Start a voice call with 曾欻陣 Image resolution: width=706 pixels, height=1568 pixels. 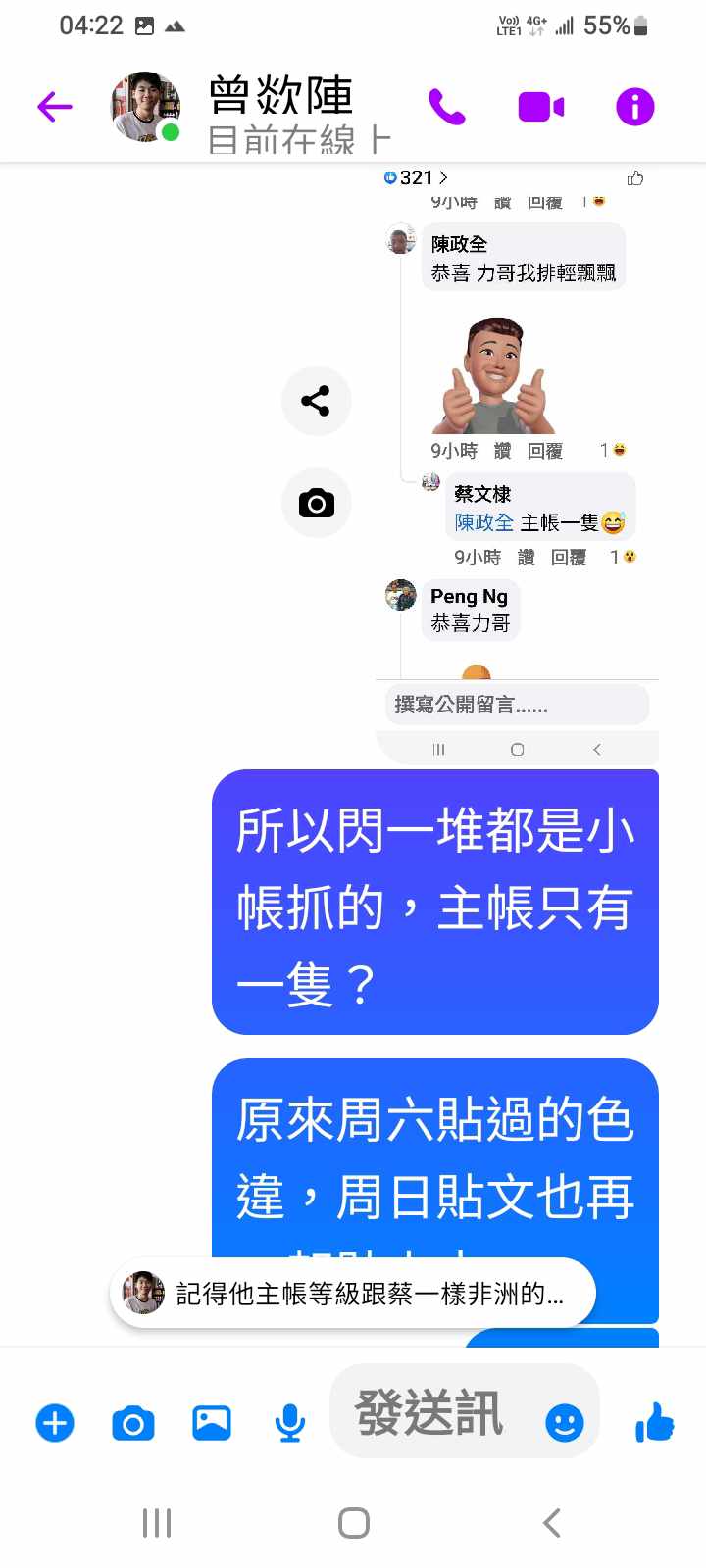tap(446, 107)
